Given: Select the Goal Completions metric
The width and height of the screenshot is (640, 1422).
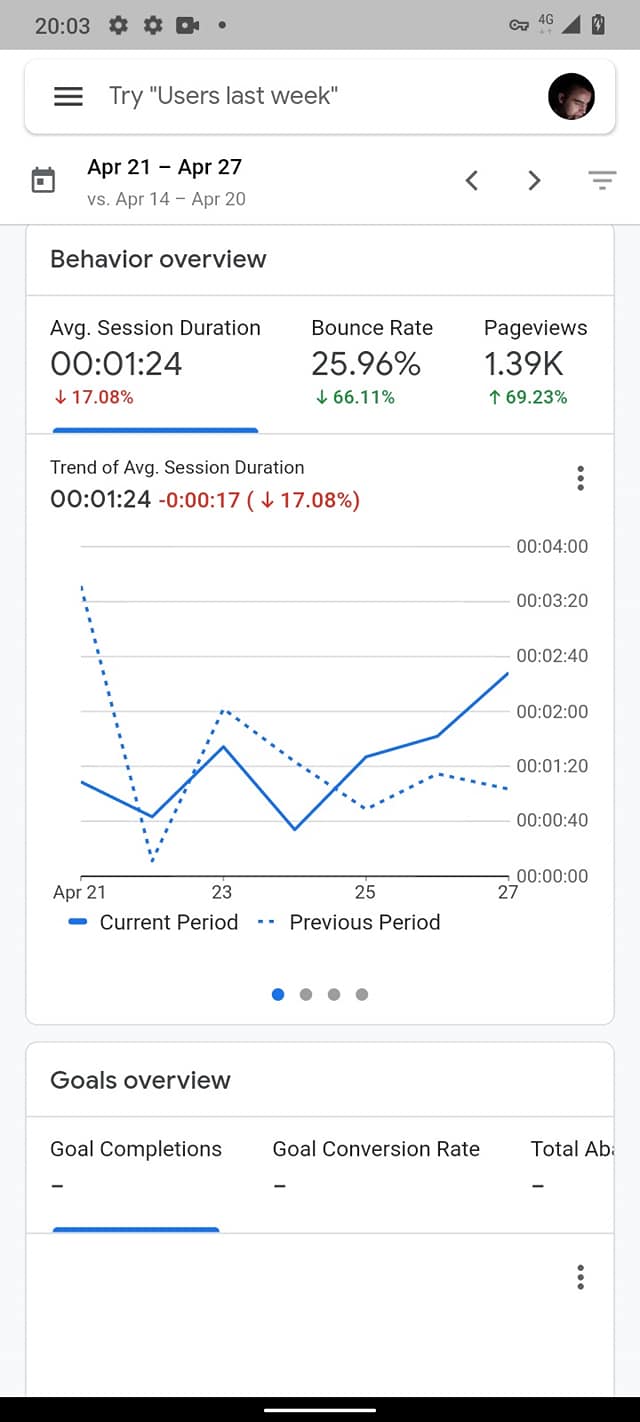Looking at the screenshot, I should coord(136,1166).
